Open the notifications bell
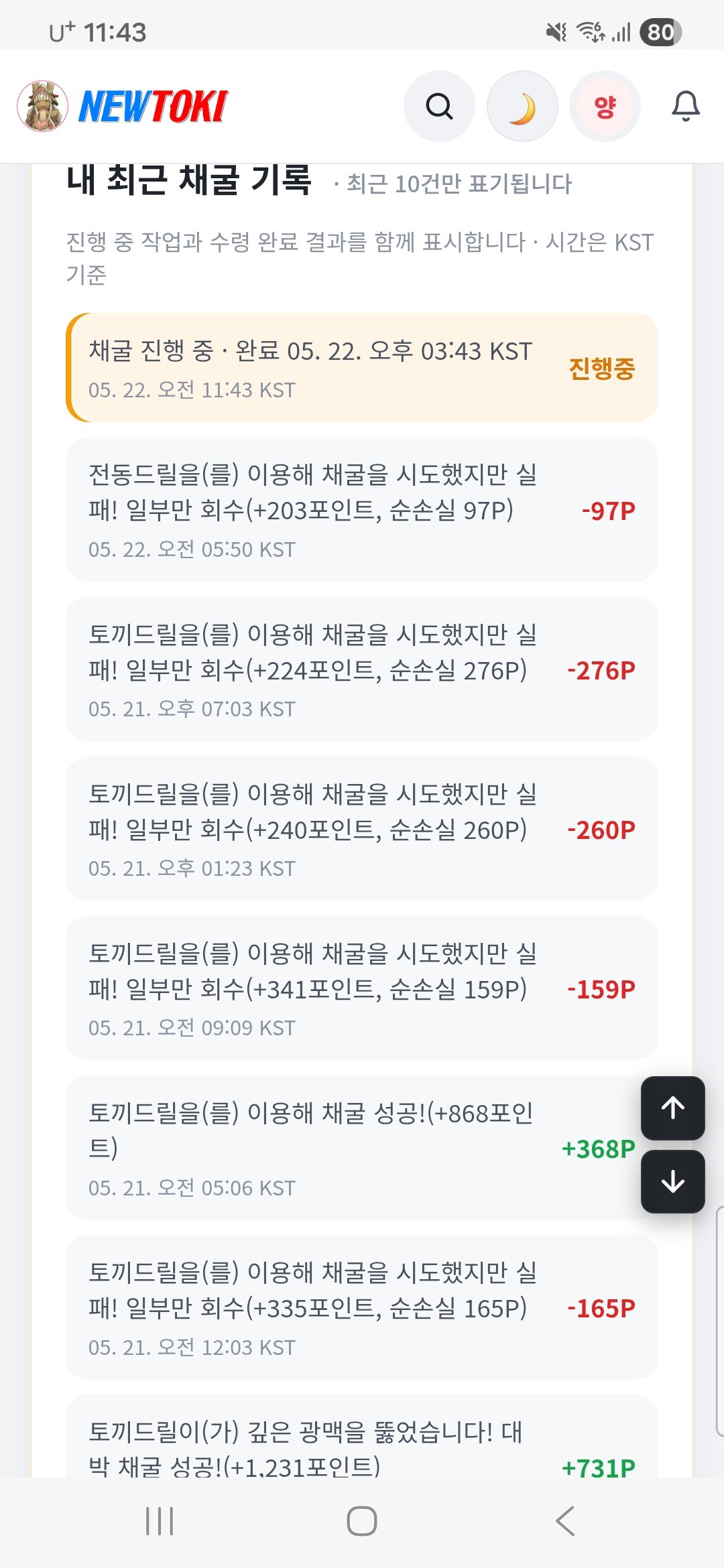The width and height of the screenshot is (724, 1568). coord(686,107)
